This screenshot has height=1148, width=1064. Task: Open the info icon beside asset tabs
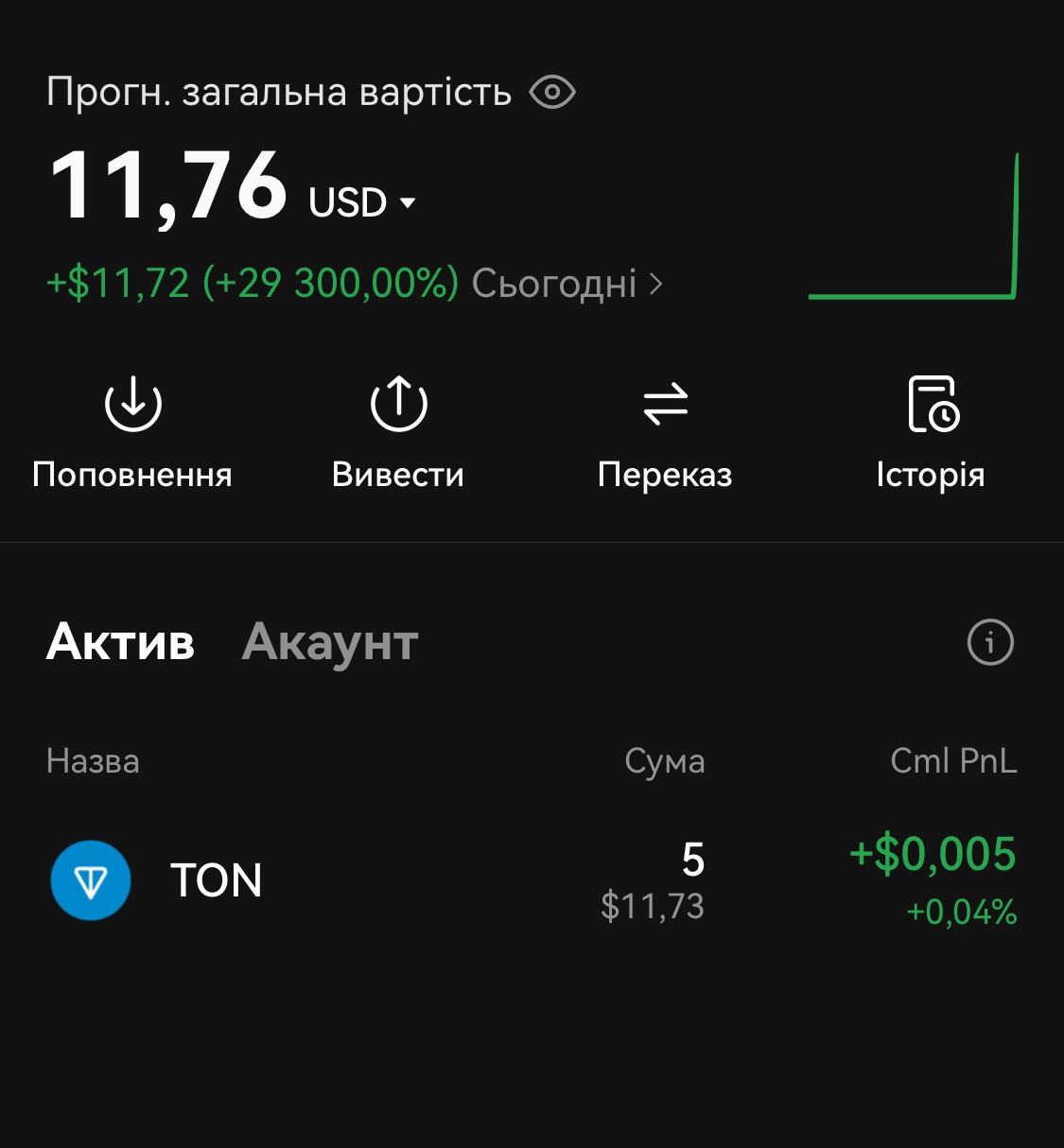tap(990, 643)
